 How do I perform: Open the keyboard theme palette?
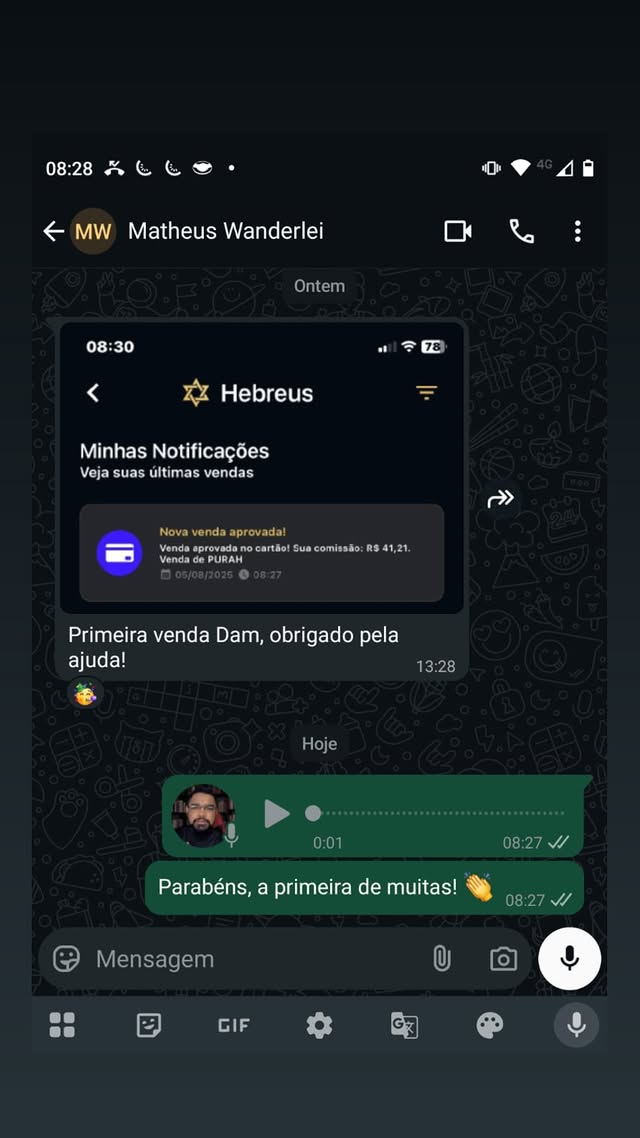pyautogui.click(x=489, y=1025)
